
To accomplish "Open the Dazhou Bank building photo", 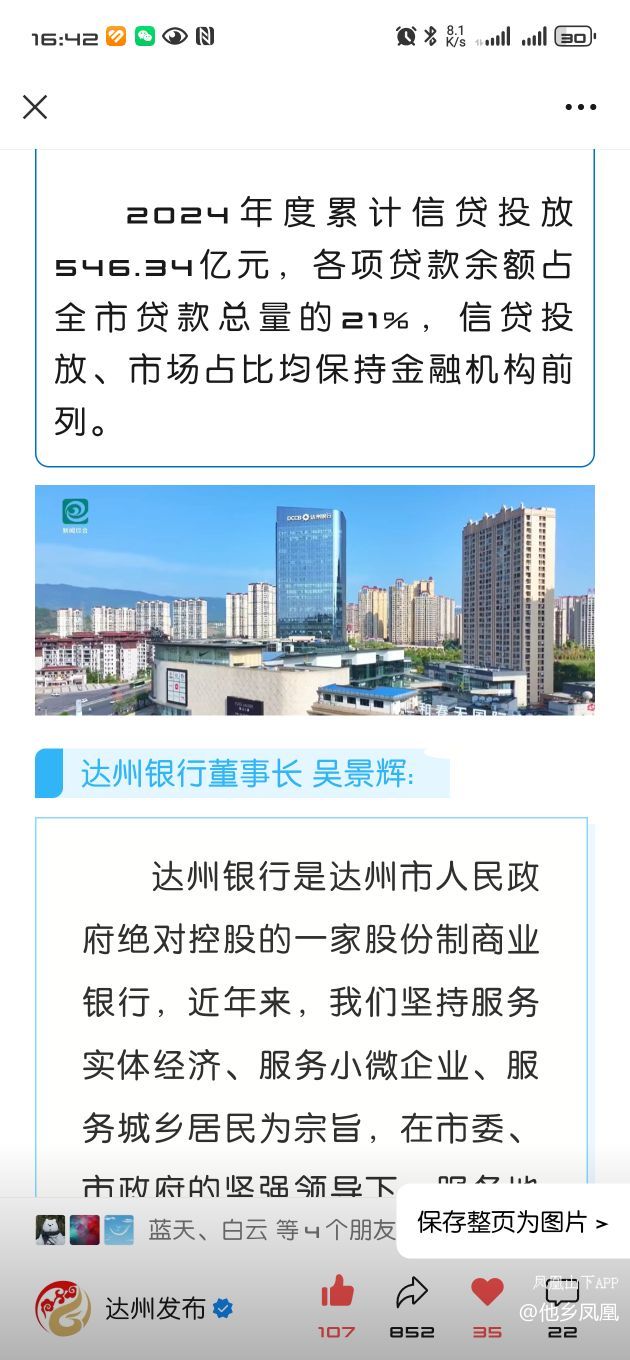I will click(314, 600).
